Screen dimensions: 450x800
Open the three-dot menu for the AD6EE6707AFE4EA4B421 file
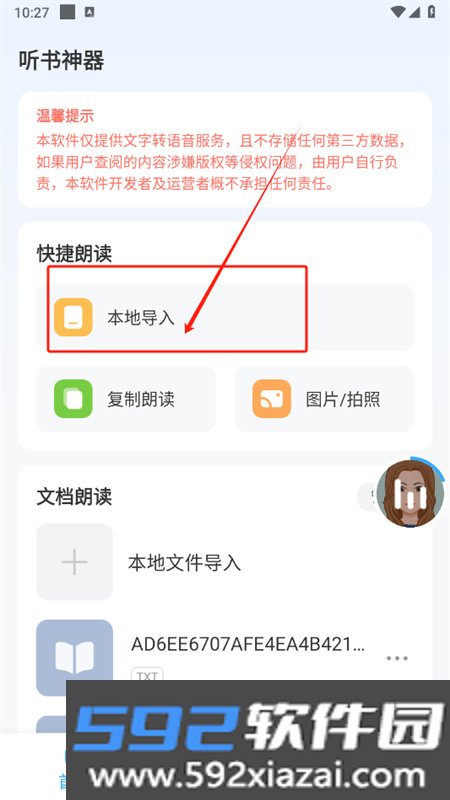[397, 658]
